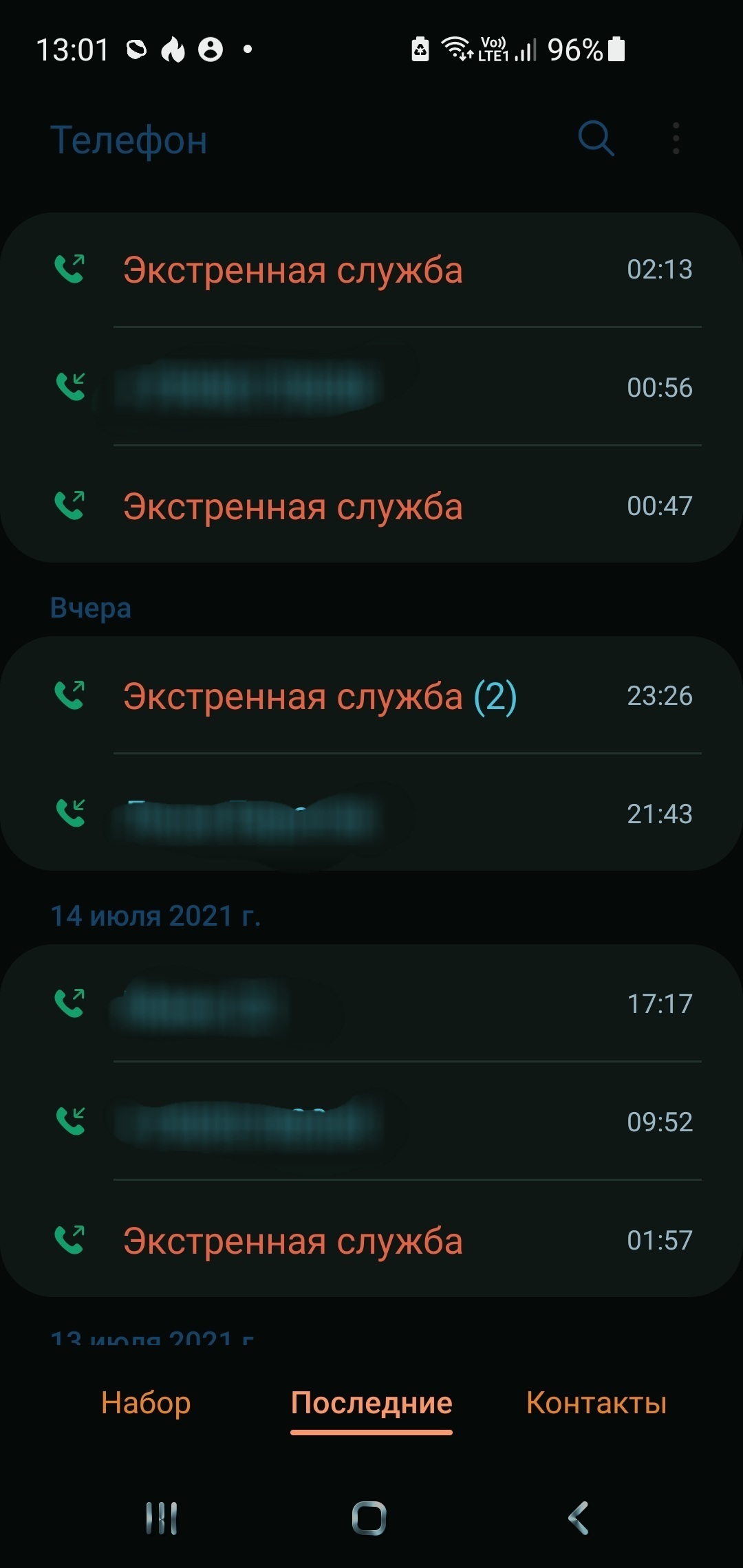Go back with the navigation bar arrow

pyautogui.click(x=579, y=1518)
